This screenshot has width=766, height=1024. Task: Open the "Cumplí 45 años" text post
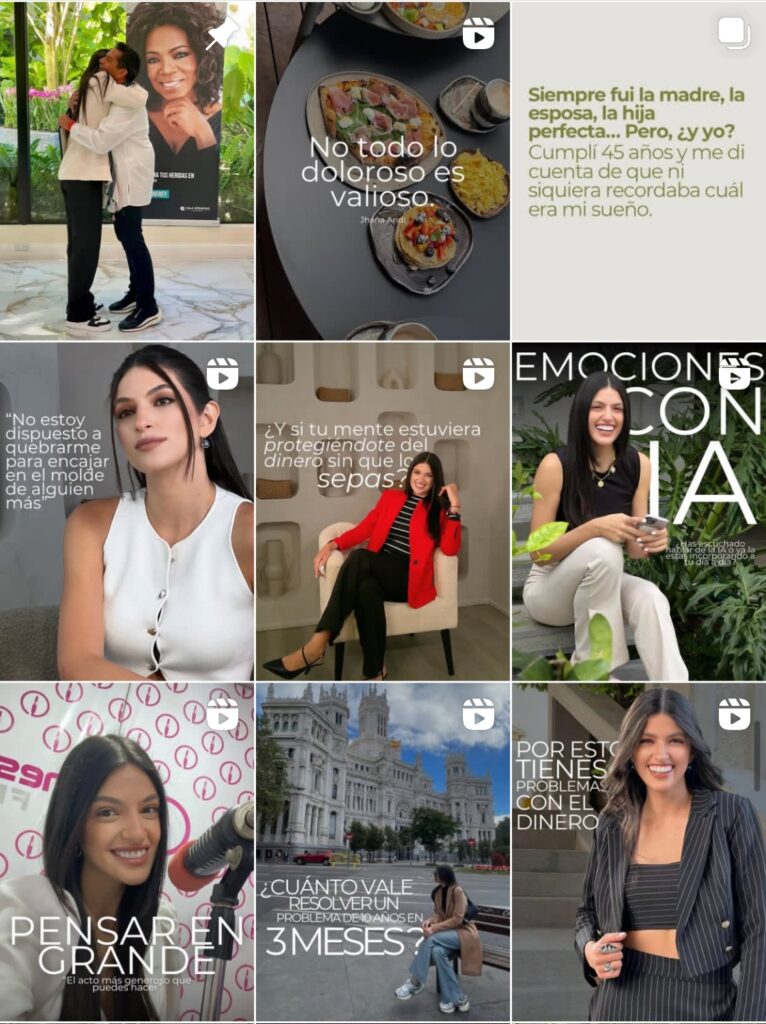(x=639, y=170)
